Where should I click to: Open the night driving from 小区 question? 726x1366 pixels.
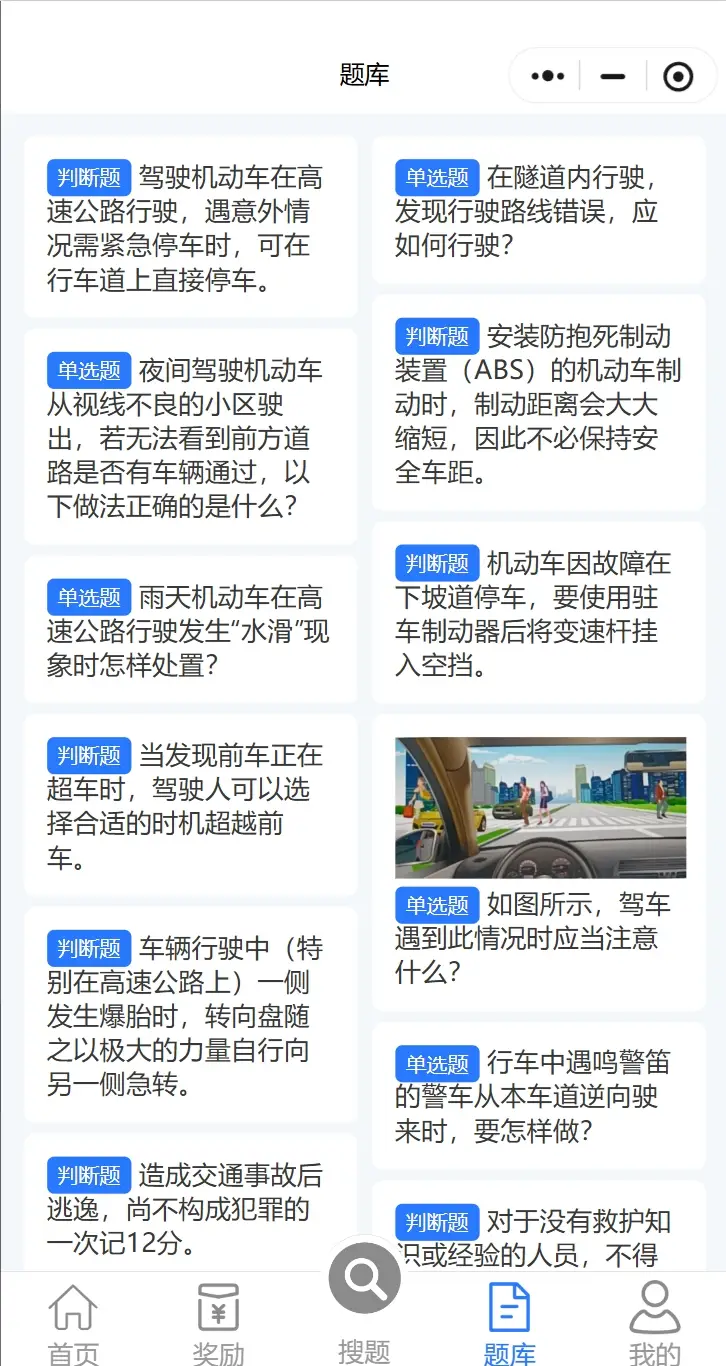(x=190, y=437)
